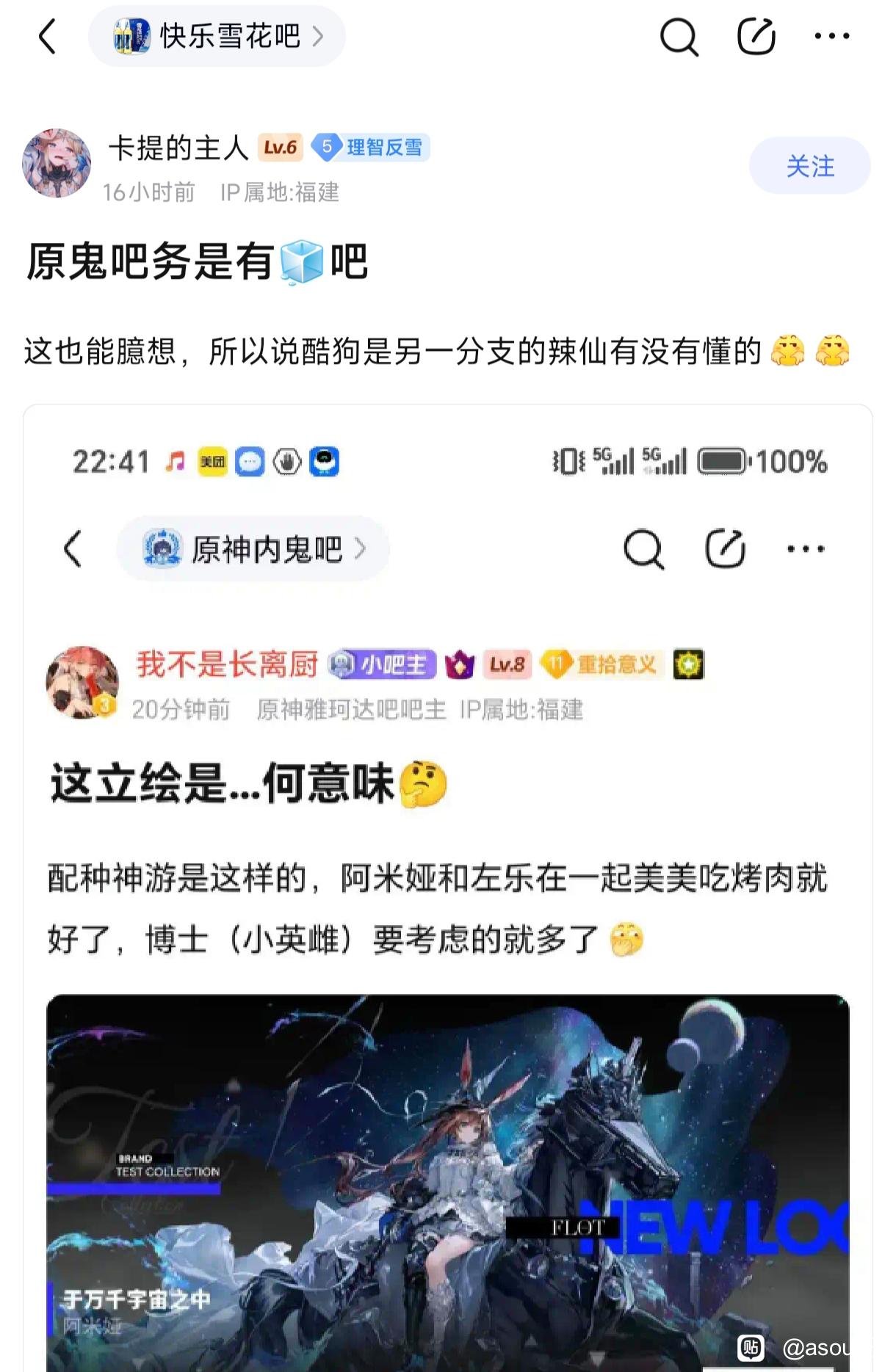
Task: Open search in the top bar
Action: (x=679, y=36)
